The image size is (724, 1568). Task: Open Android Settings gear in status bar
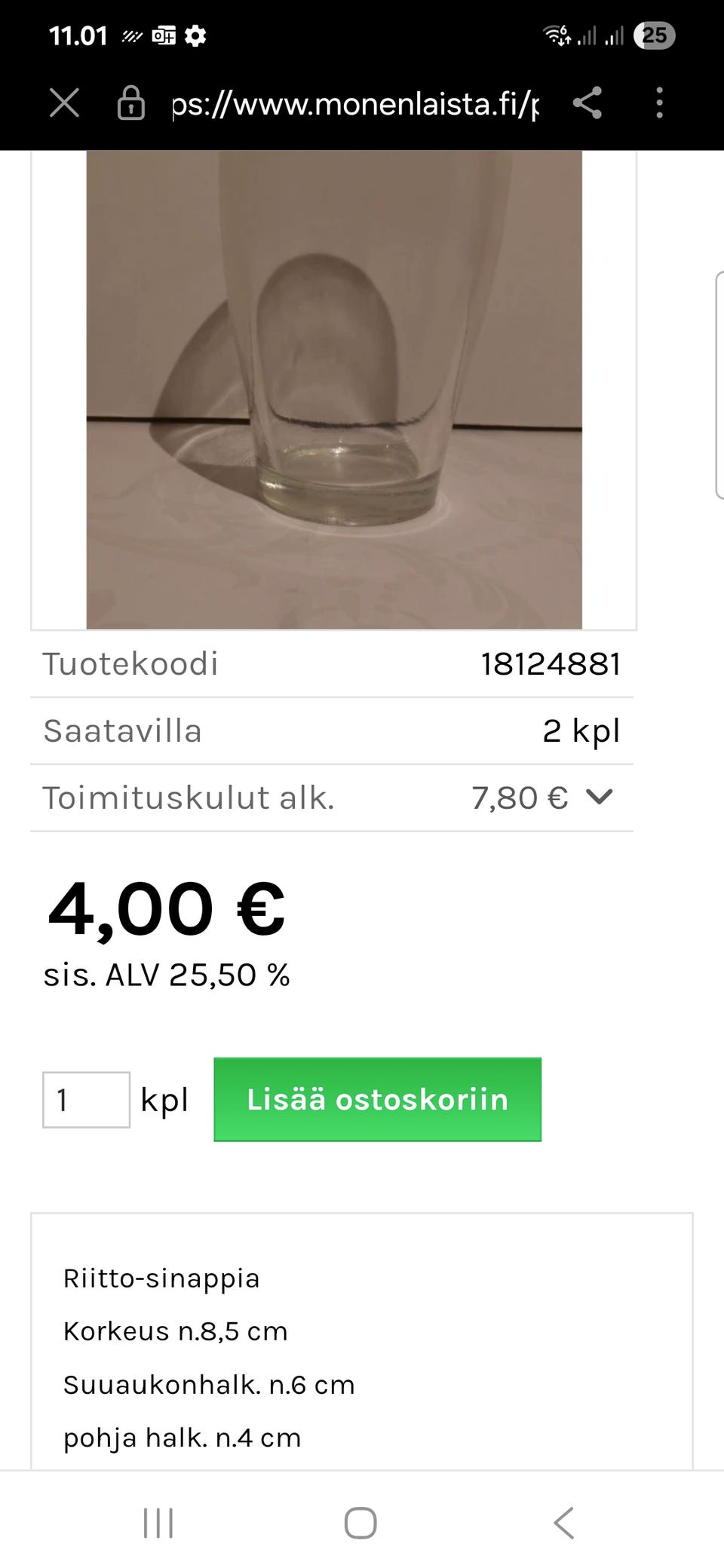click(x=195, y=35)
